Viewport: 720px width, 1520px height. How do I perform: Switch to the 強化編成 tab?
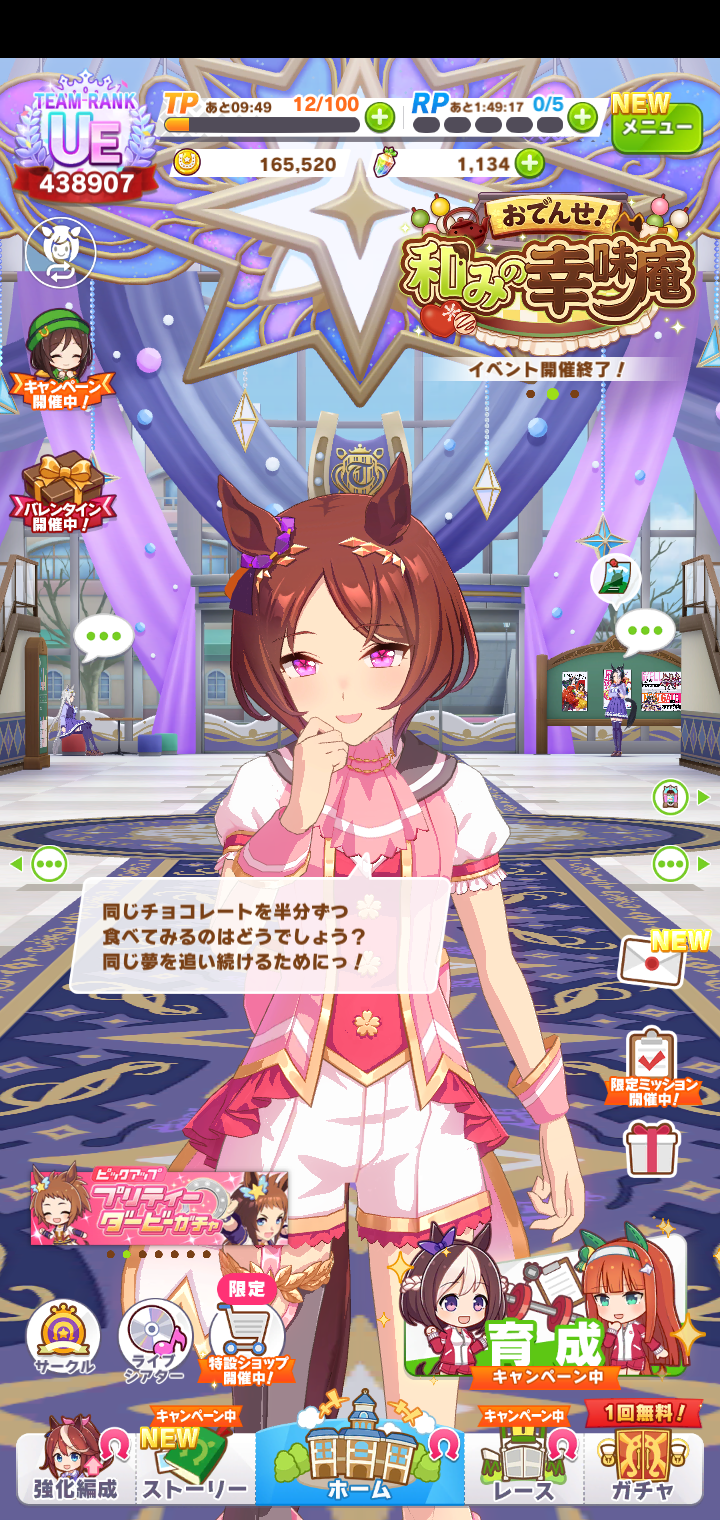75,1467
